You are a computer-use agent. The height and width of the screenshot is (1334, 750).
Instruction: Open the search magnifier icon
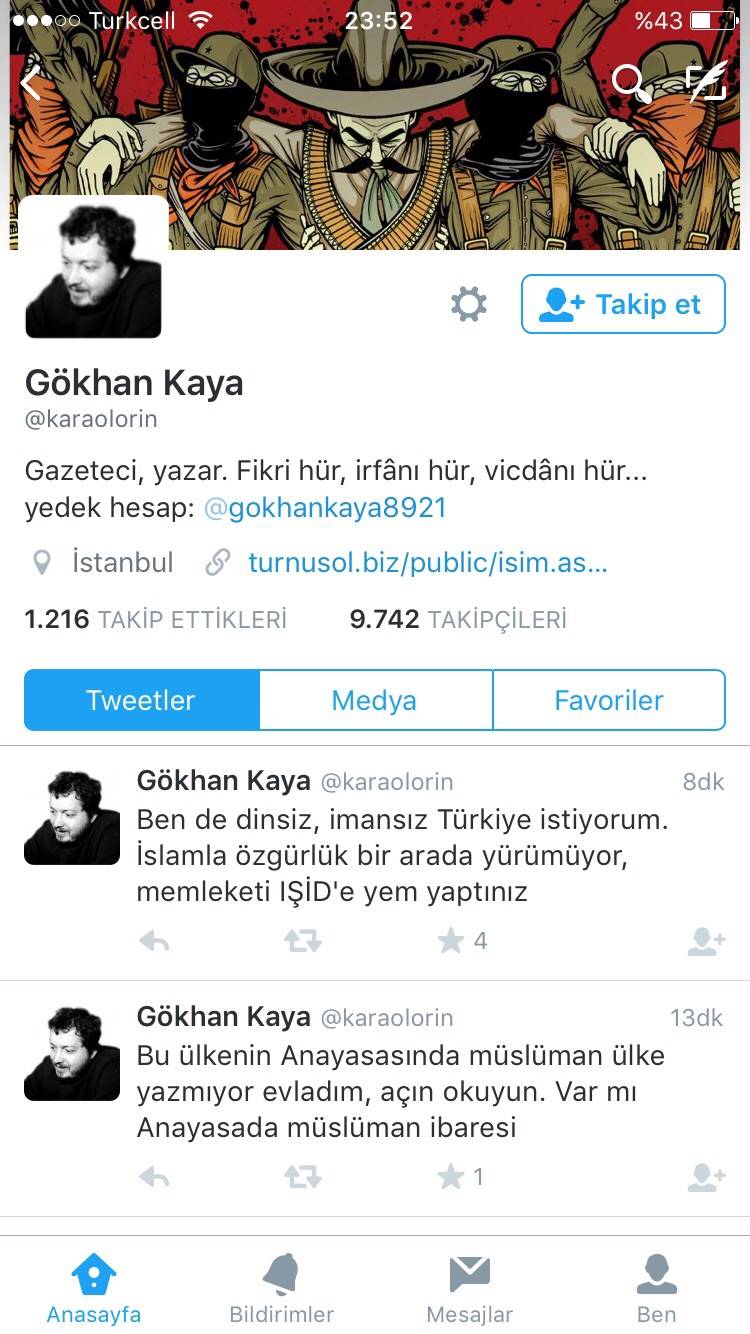[630, 83]
